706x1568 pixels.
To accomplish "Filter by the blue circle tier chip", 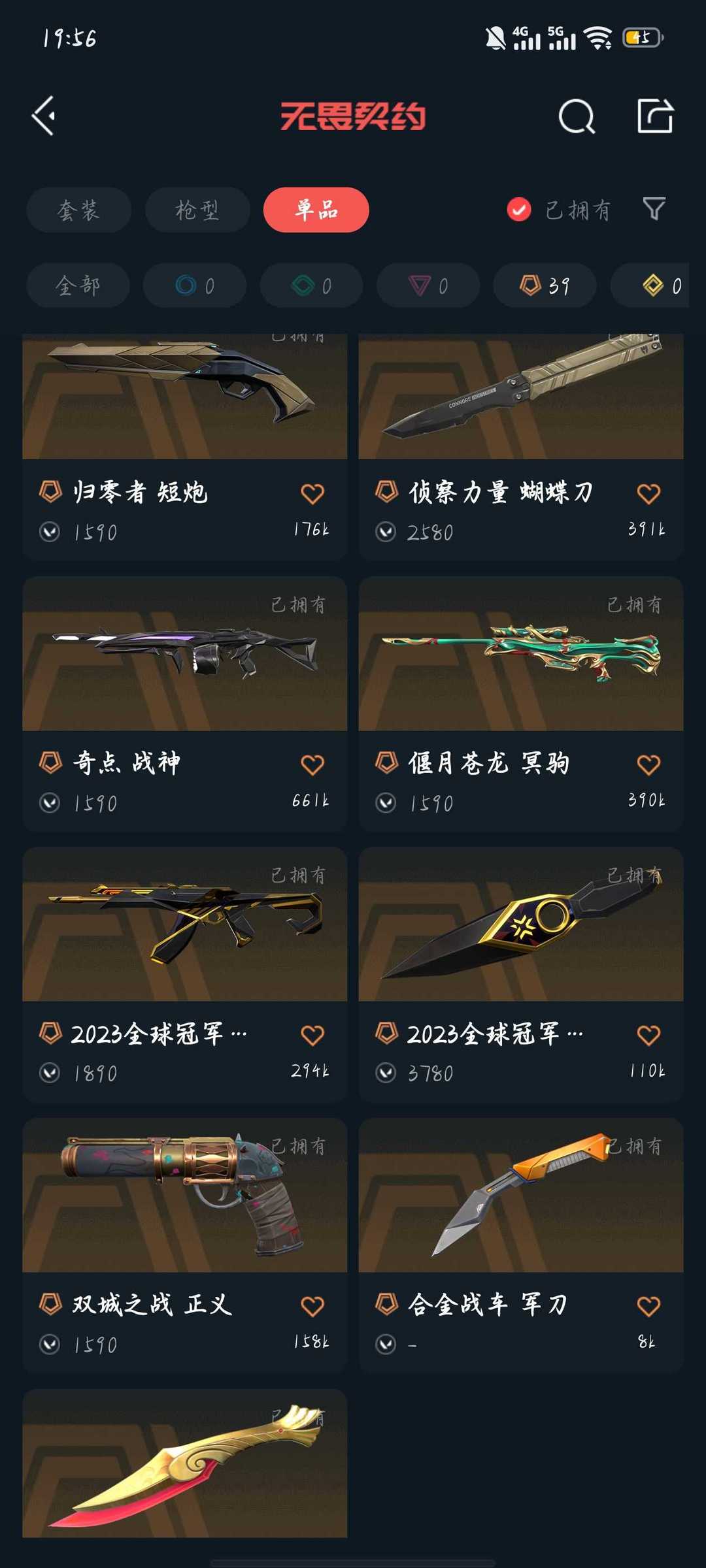I will [x=194, y=286].
